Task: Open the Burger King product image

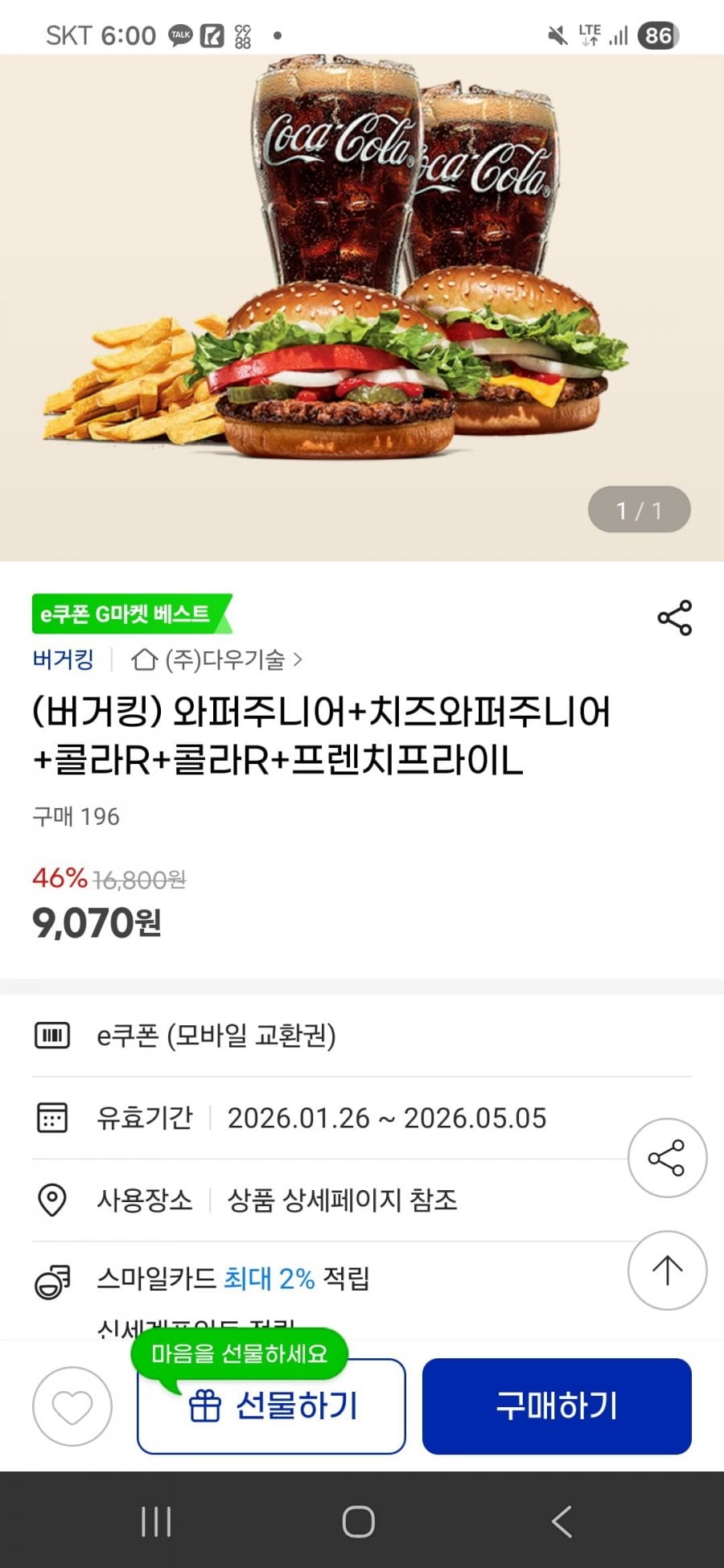Action: 362,306
